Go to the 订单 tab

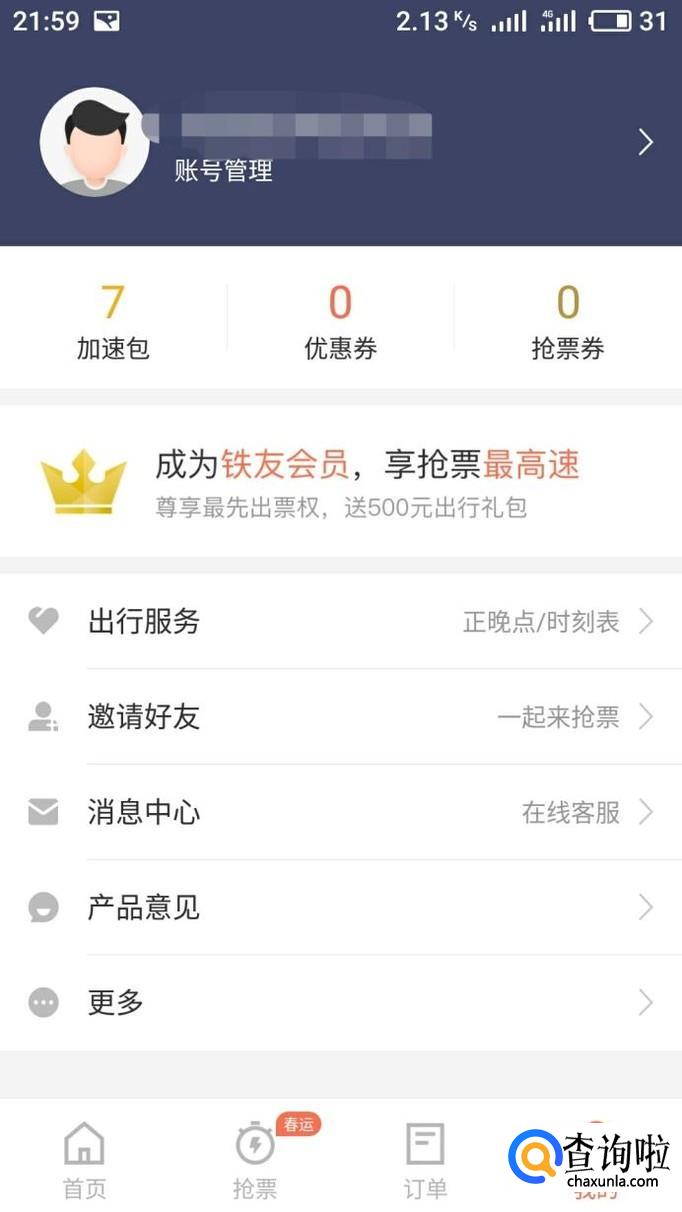pos(425,1160)
